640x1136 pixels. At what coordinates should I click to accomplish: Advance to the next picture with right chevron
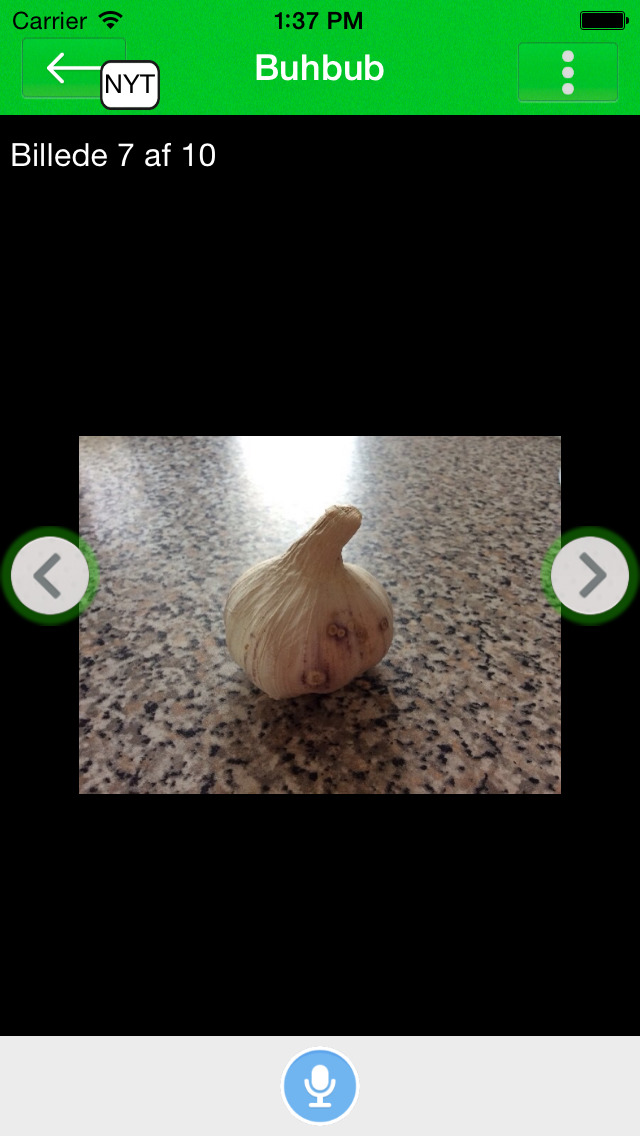click(590, 575)
